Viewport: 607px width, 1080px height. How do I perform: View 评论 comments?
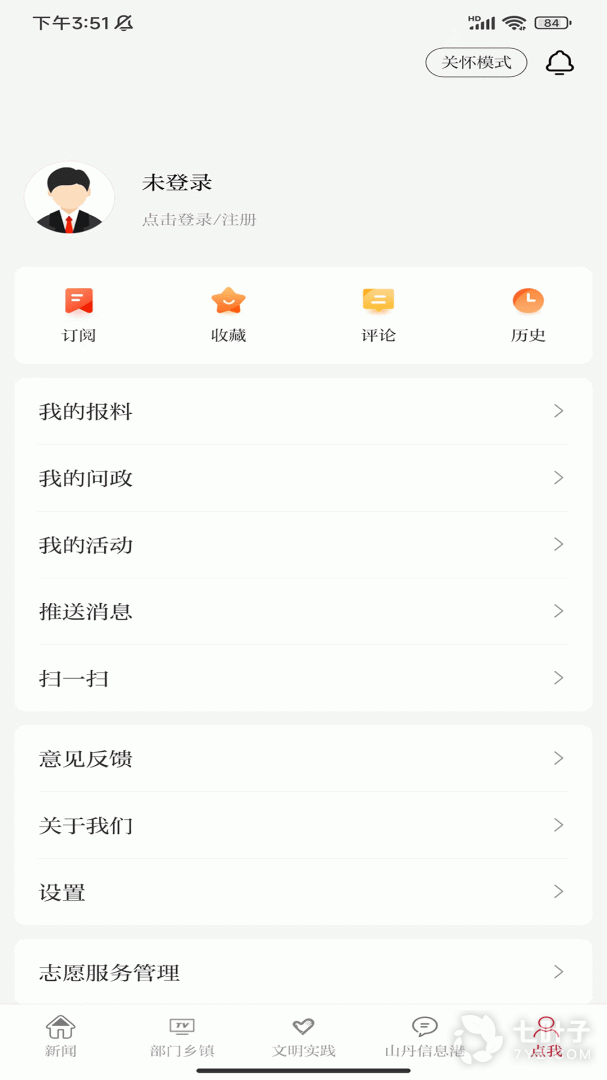click(x=378, y=314)
